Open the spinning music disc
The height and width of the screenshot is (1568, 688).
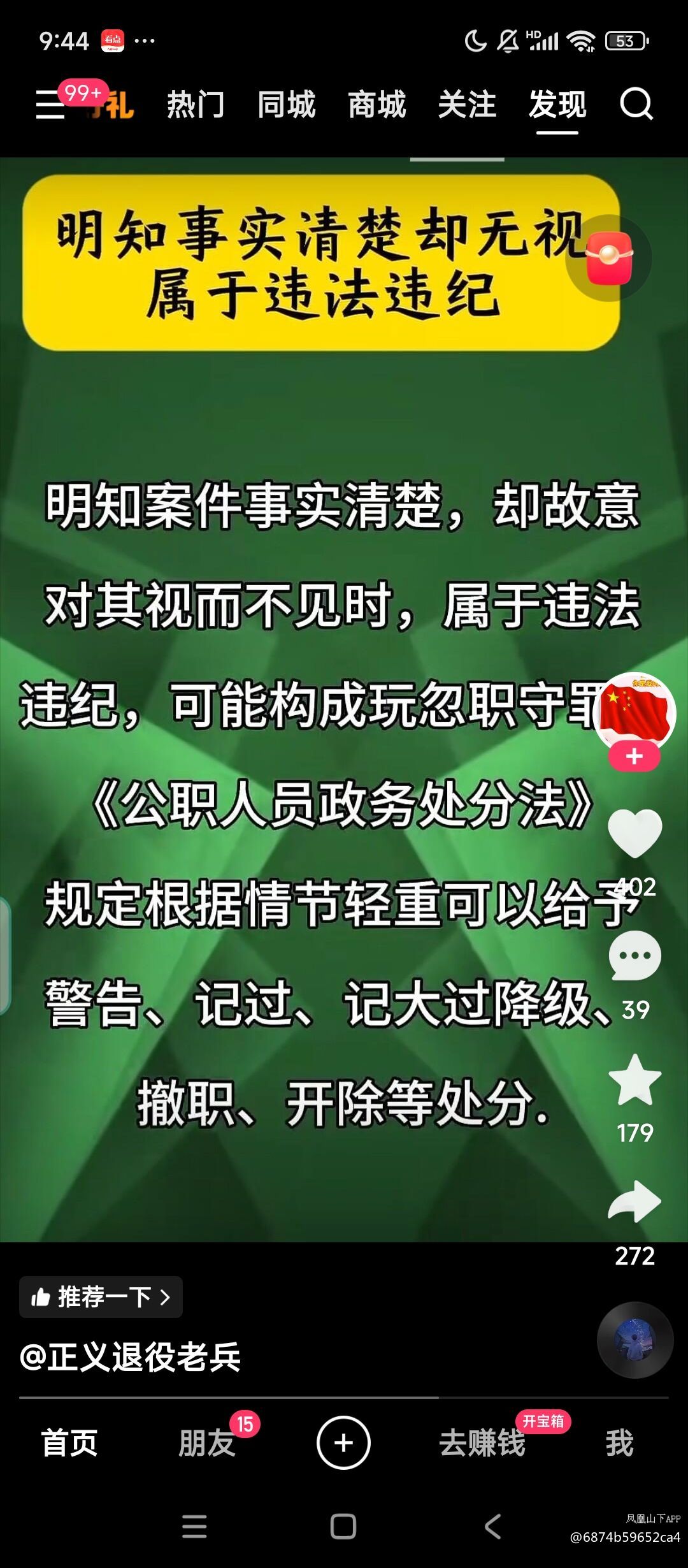[x=634, y=1340]
